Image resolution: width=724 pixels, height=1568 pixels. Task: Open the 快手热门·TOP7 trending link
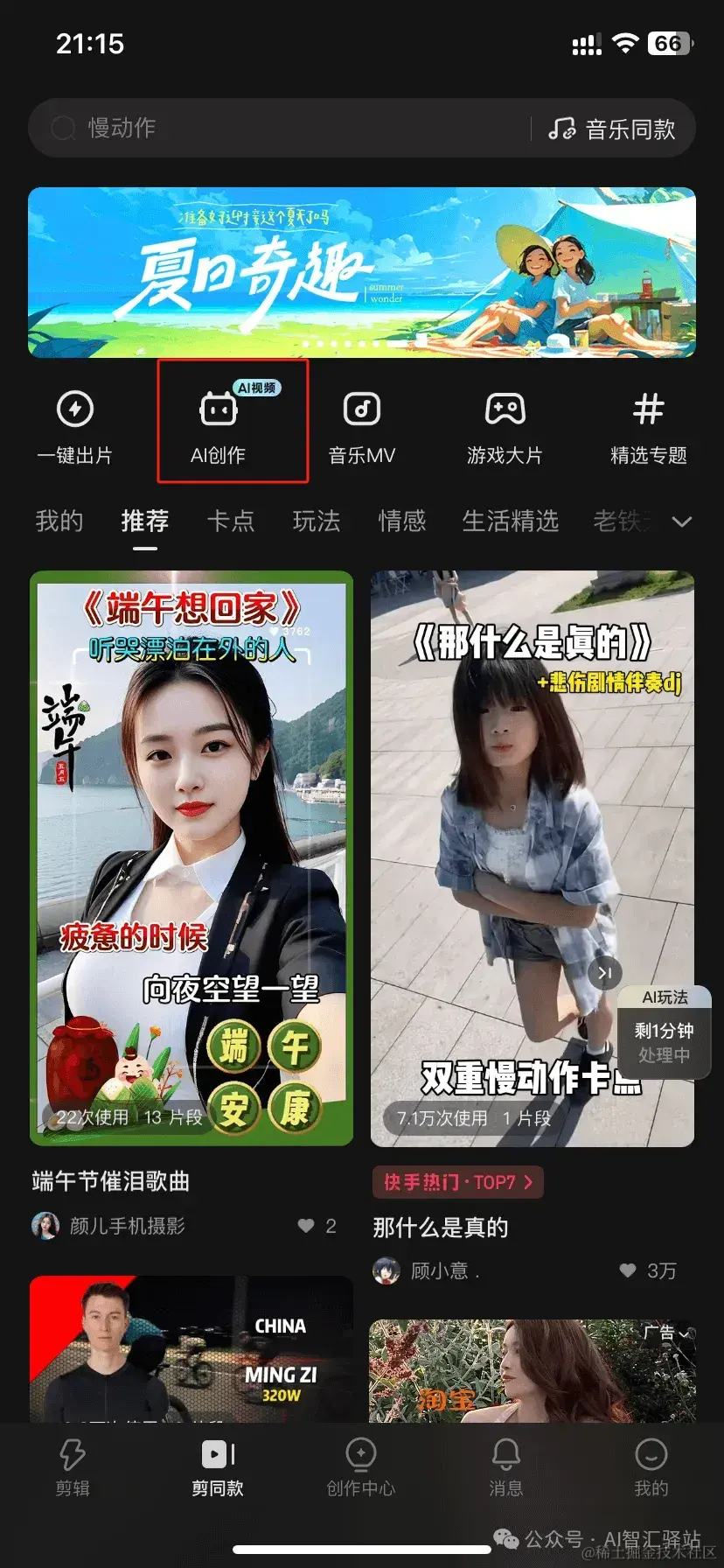pyautogui.click(x=457, y=1182)
